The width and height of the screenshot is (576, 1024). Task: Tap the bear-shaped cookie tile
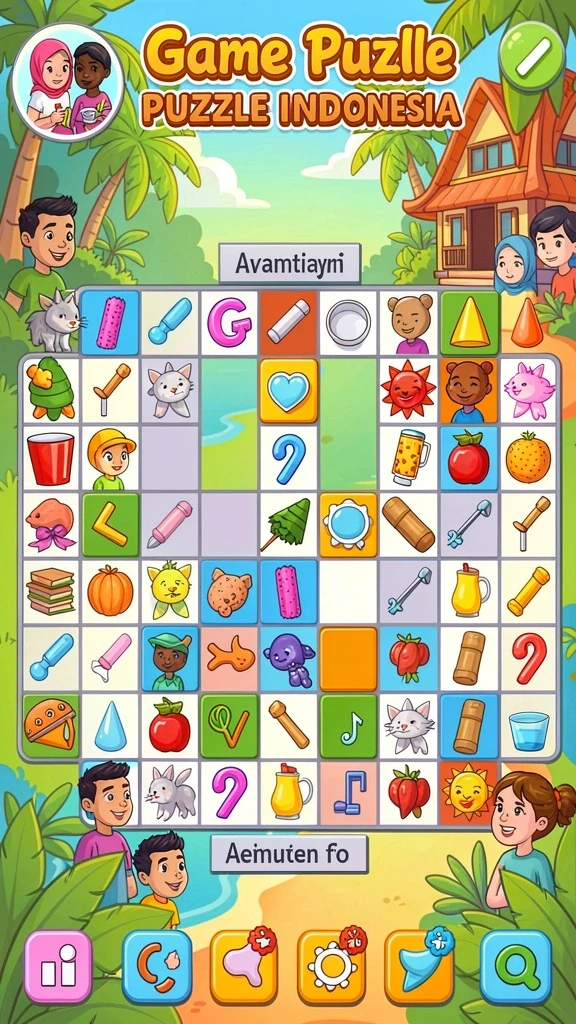(229, 592)
